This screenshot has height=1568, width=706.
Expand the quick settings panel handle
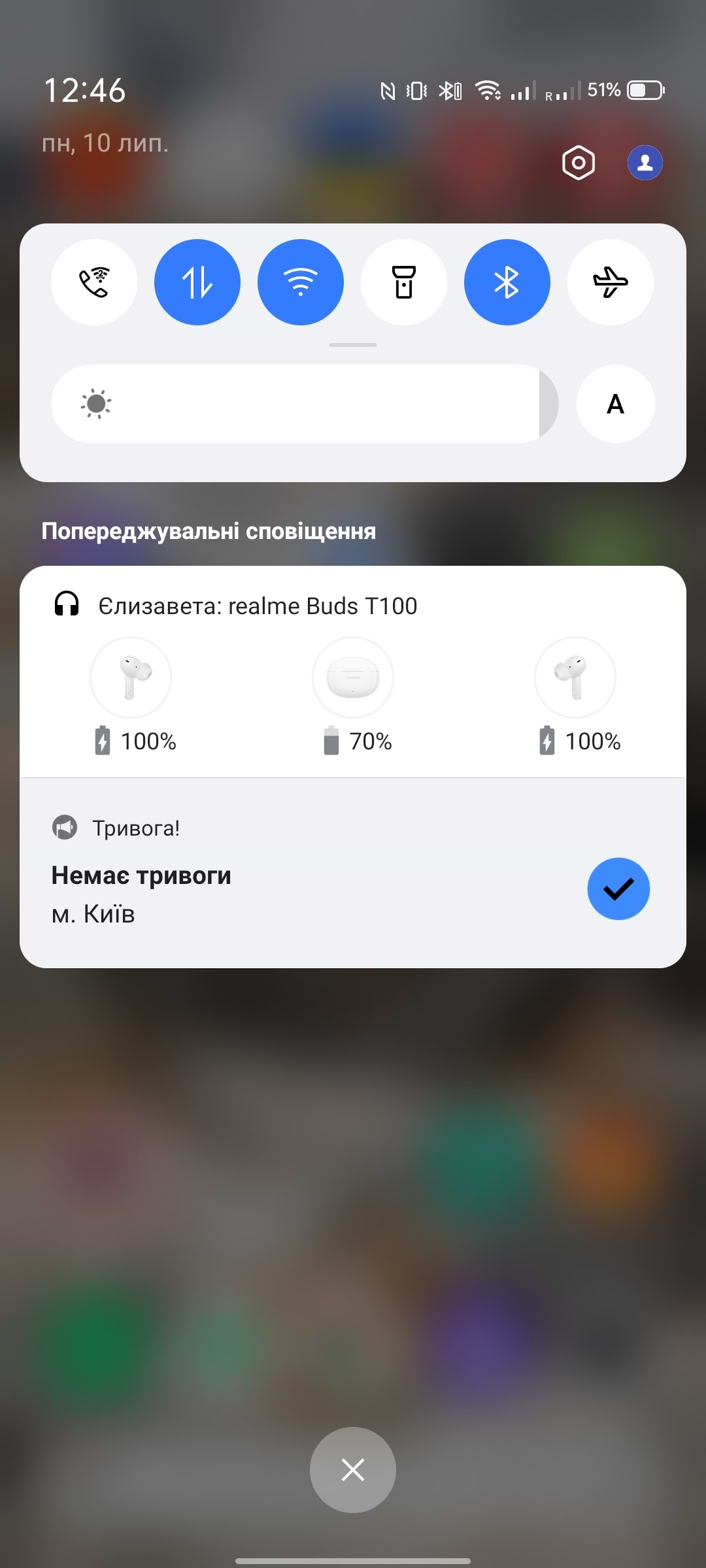point(353,345)
